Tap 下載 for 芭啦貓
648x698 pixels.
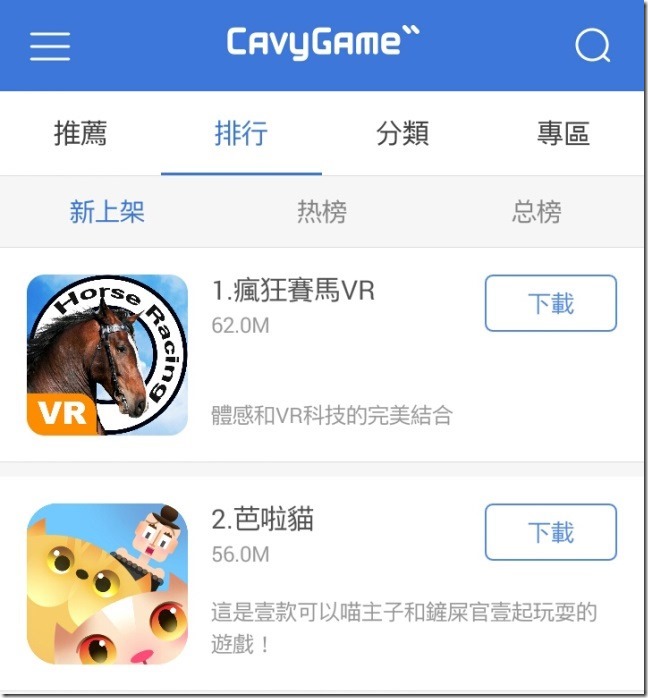[551, 532]
